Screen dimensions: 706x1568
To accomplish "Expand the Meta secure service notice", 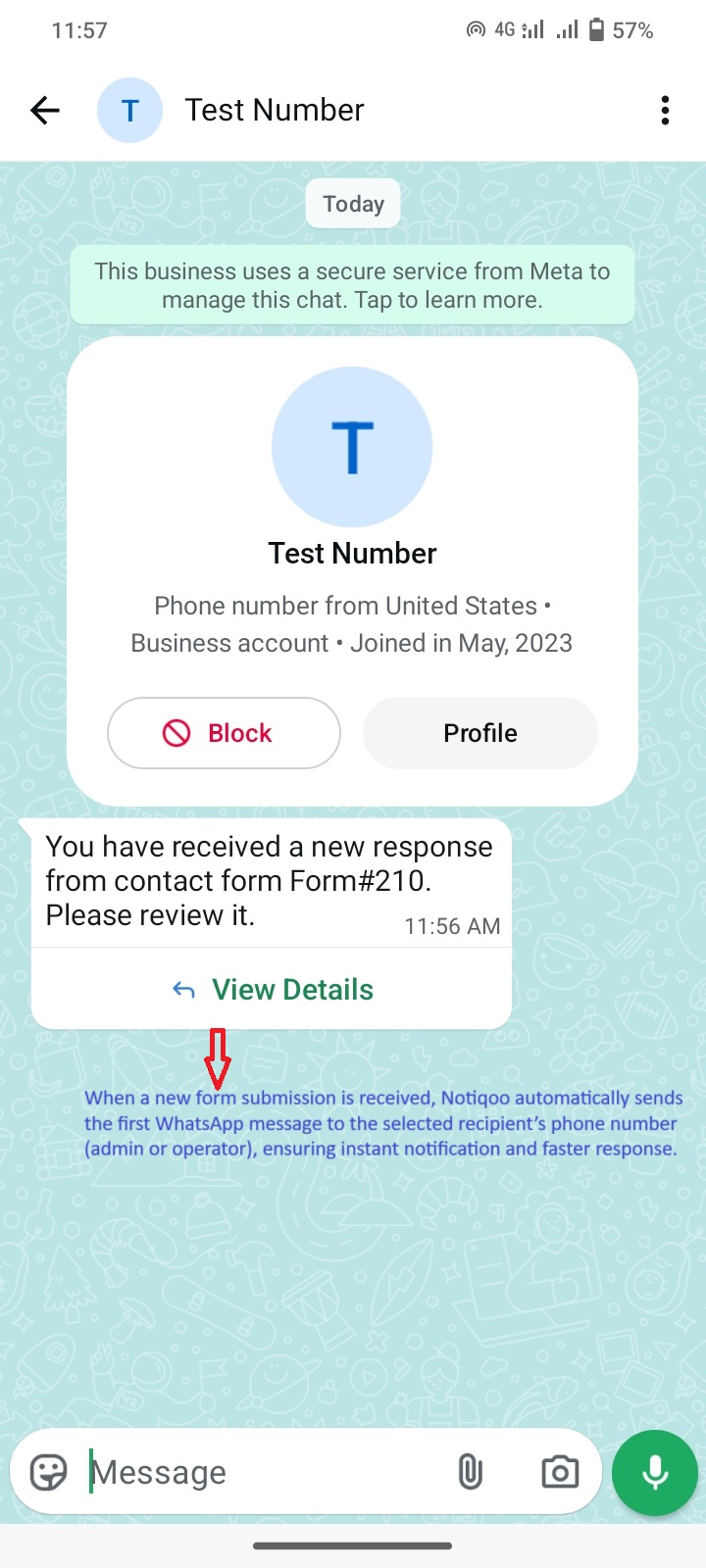I will [x=352, y=285].
